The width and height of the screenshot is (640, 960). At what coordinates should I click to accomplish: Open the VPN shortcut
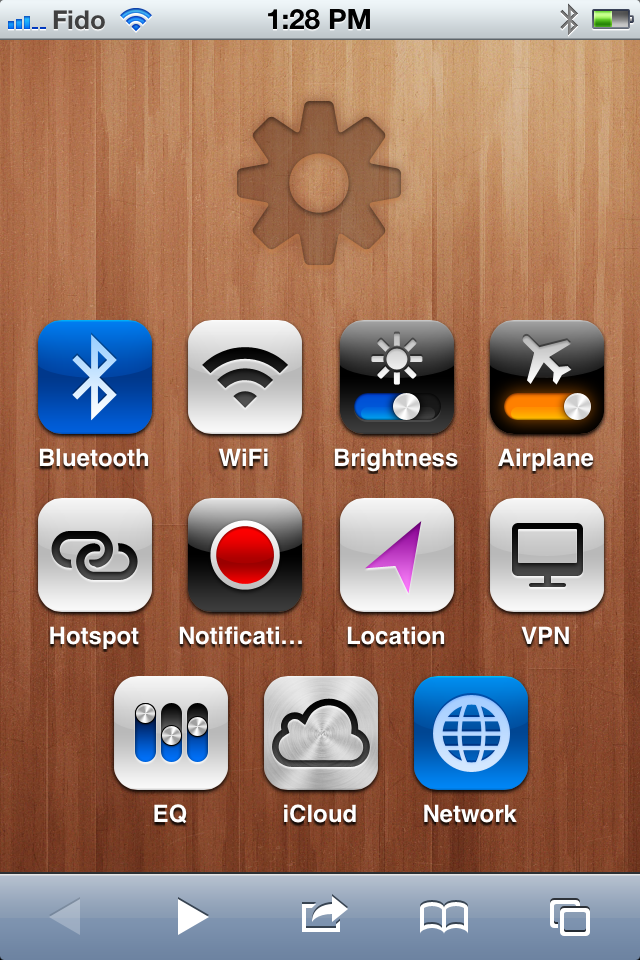547,555
